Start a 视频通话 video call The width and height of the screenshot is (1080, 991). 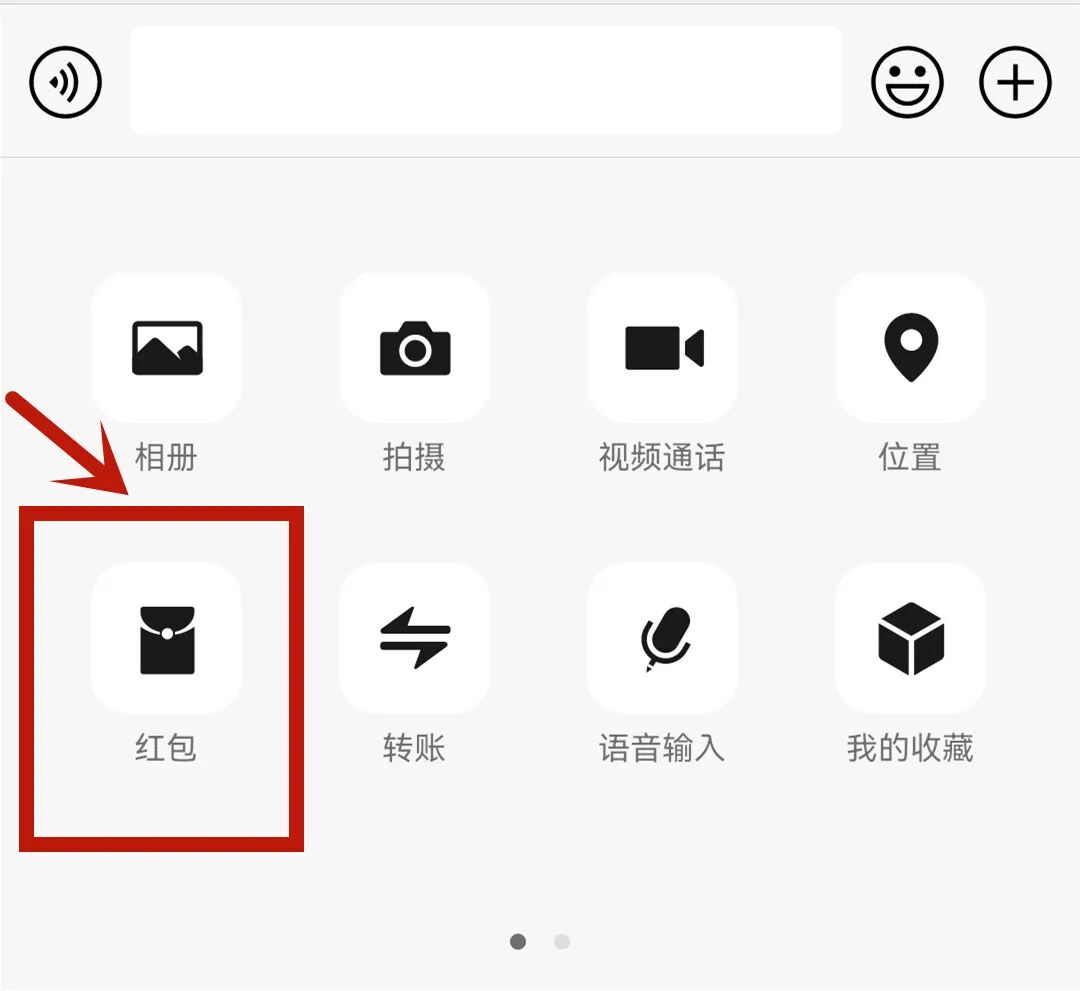[662, 348]
